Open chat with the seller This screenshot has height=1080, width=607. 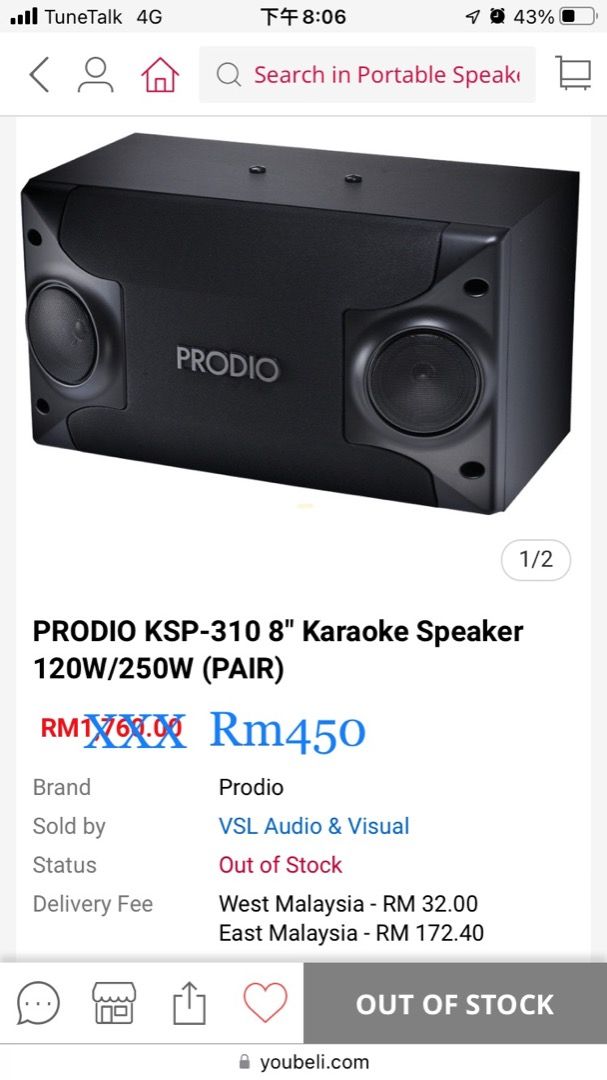(x=39, y=1003)
